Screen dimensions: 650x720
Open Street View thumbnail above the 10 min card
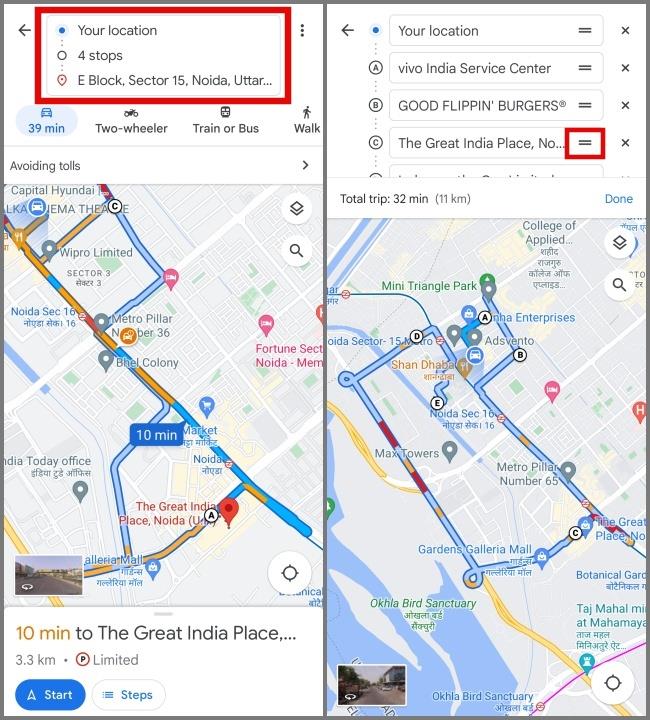(x=49, y=575)
